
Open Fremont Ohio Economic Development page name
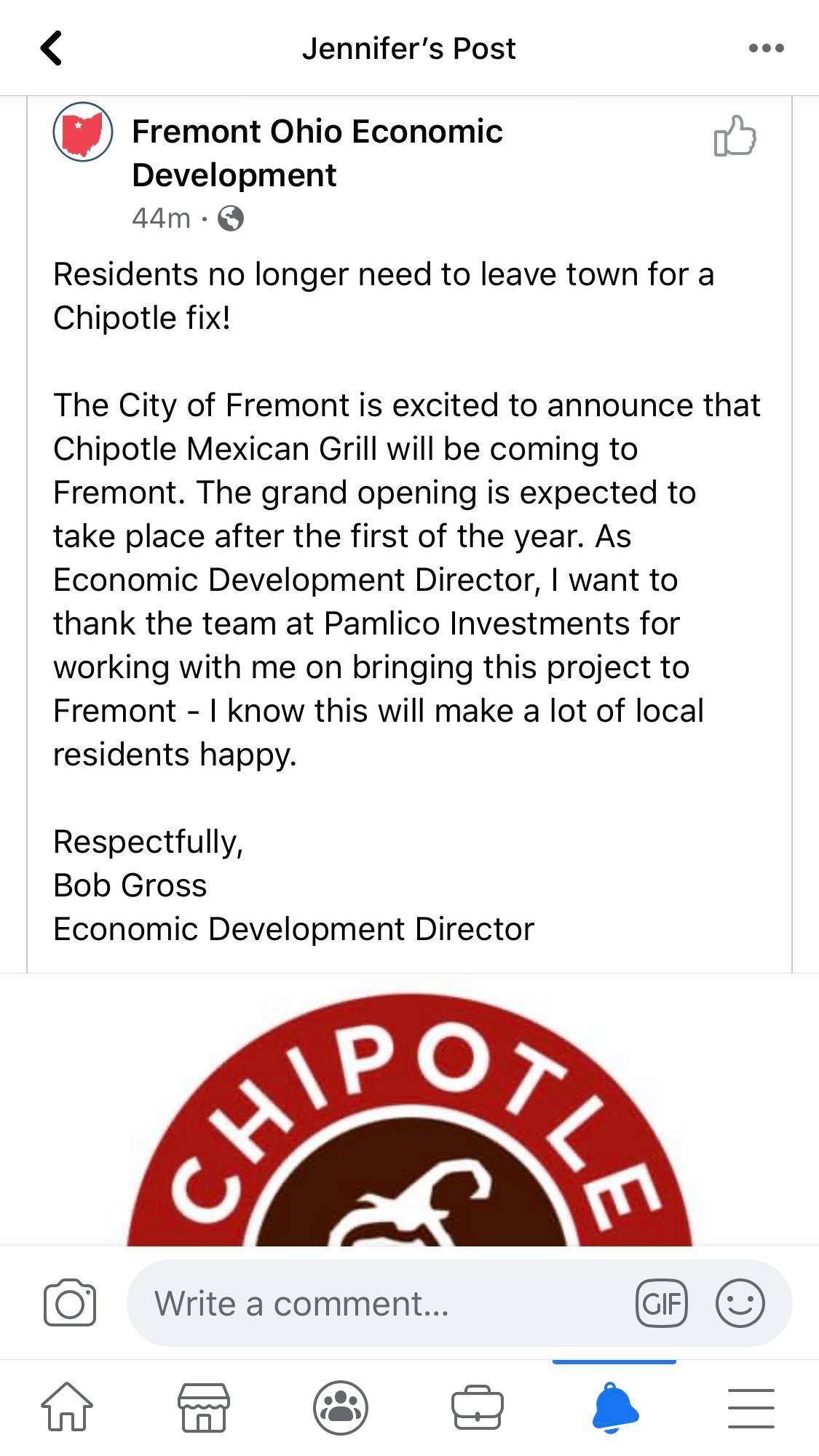pyautogui.click(x=317, y=153)
